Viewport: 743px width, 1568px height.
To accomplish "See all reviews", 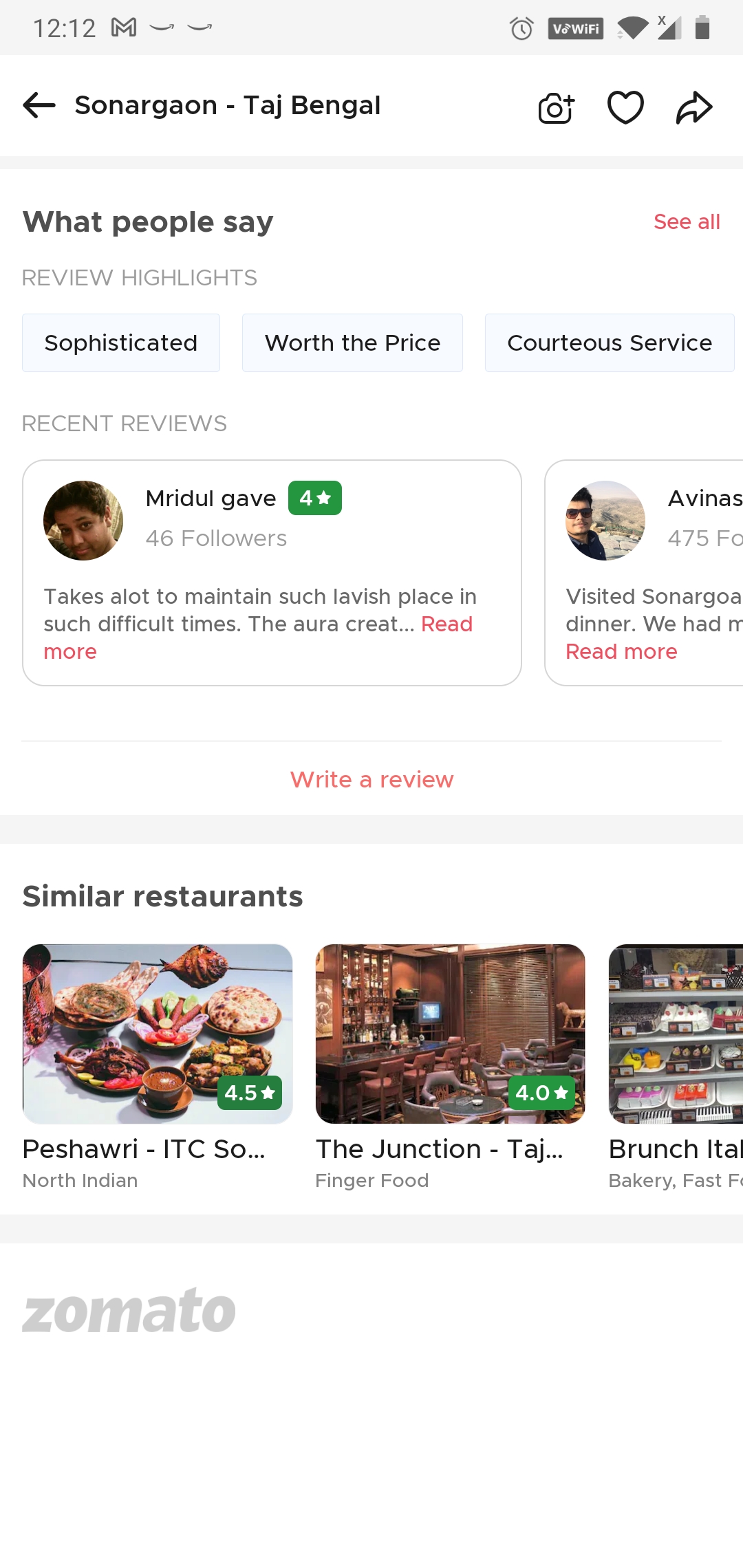I will pos(686,222).
